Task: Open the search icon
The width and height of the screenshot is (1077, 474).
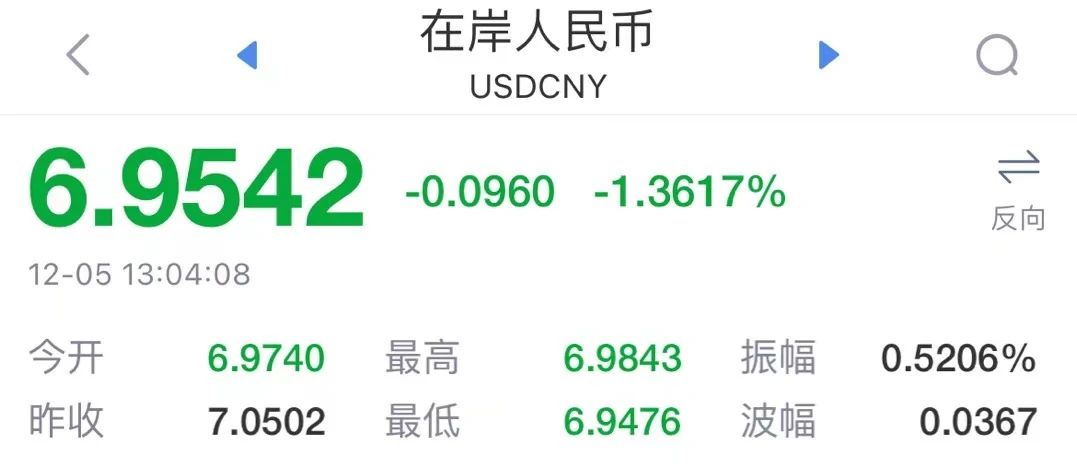Action: [x=997, y=55]
